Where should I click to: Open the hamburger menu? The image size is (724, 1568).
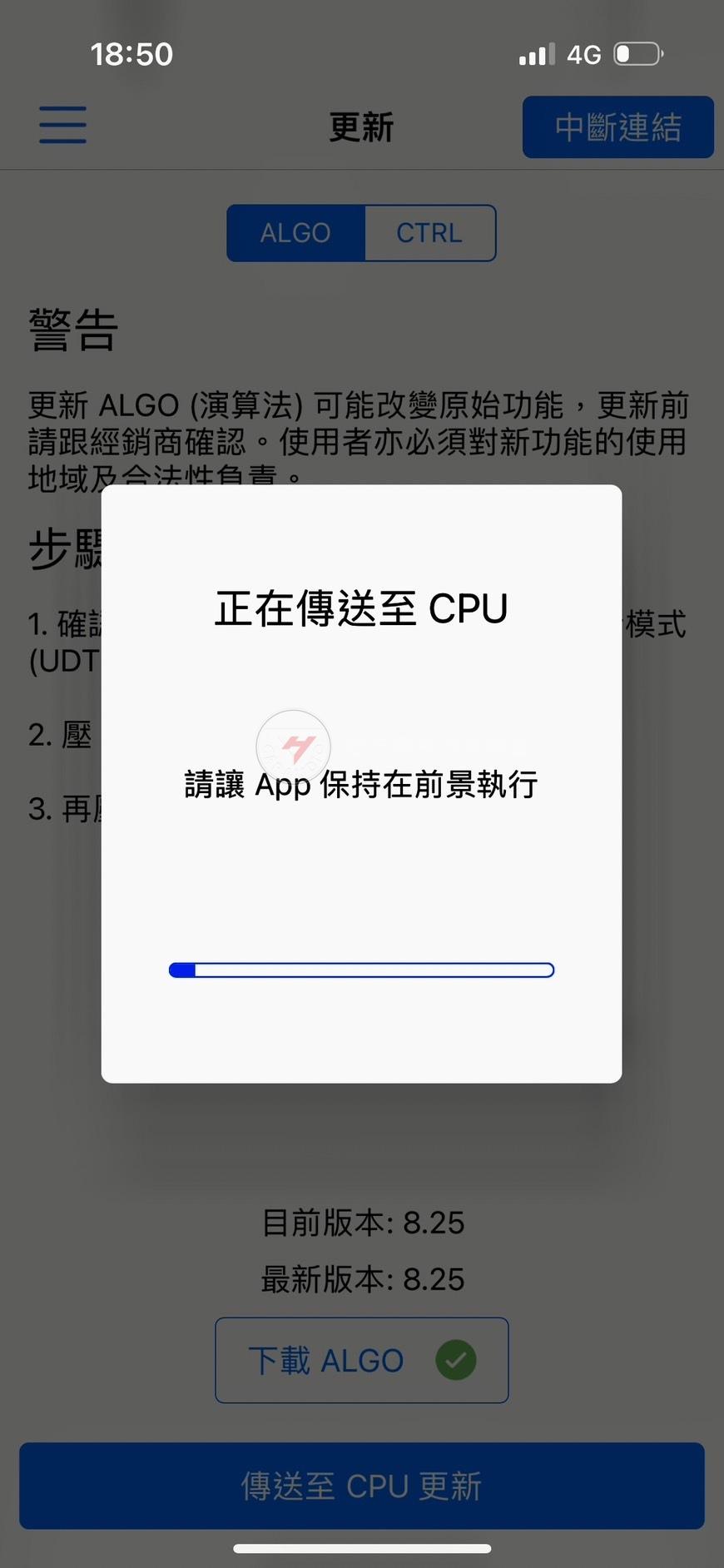(62, 125)
